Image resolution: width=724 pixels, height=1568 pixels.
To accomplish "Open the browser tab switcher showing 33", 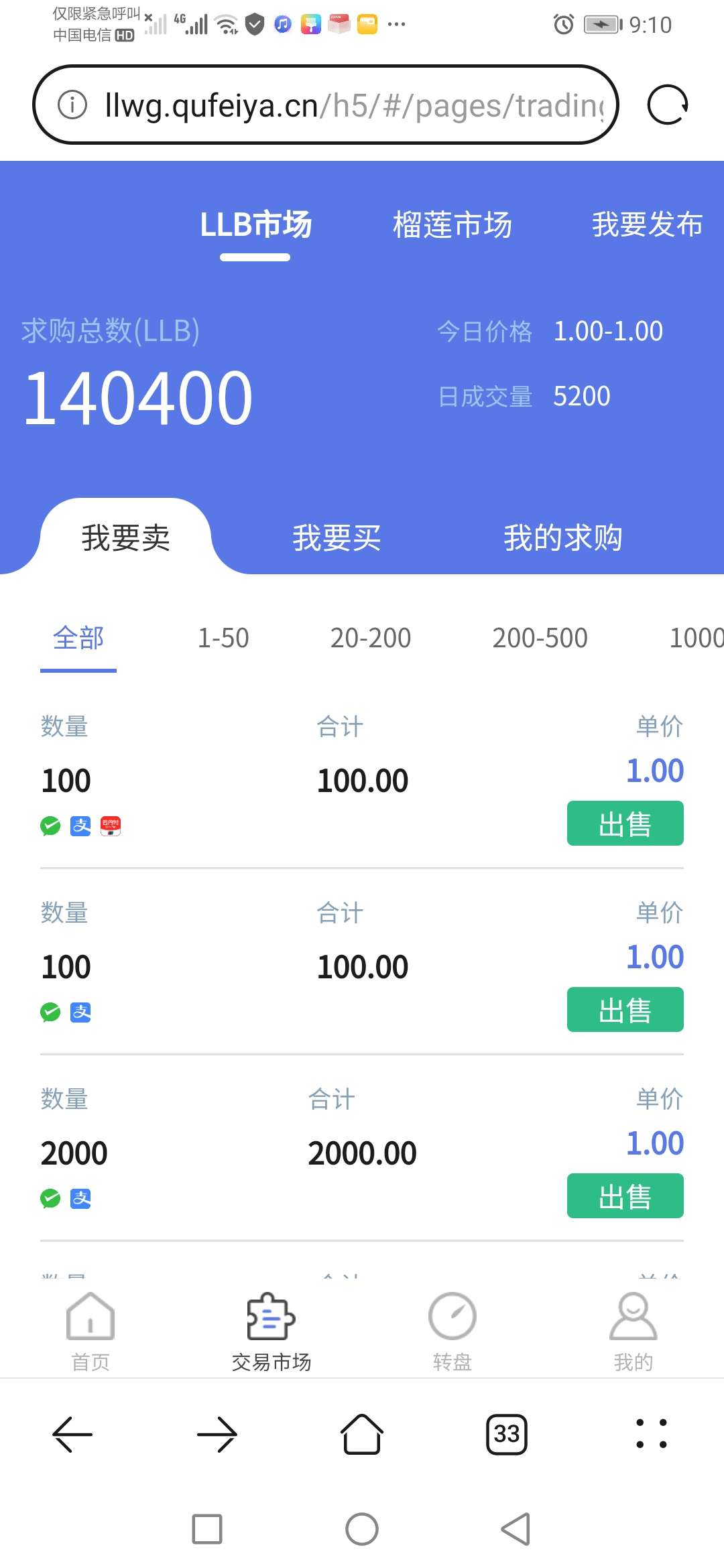I will pyautogui.click(x=506, y=1435).
